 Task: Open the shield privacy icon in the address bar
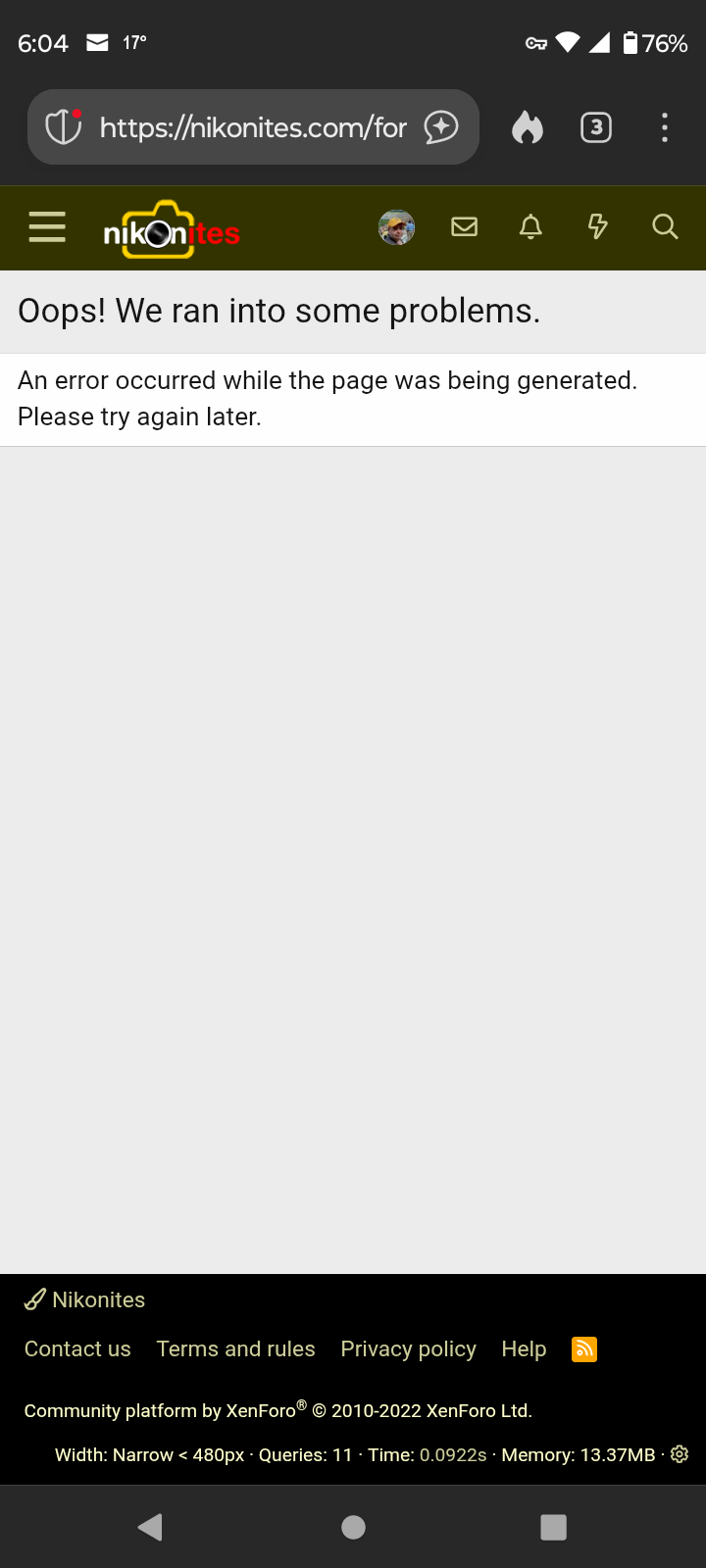62,126
